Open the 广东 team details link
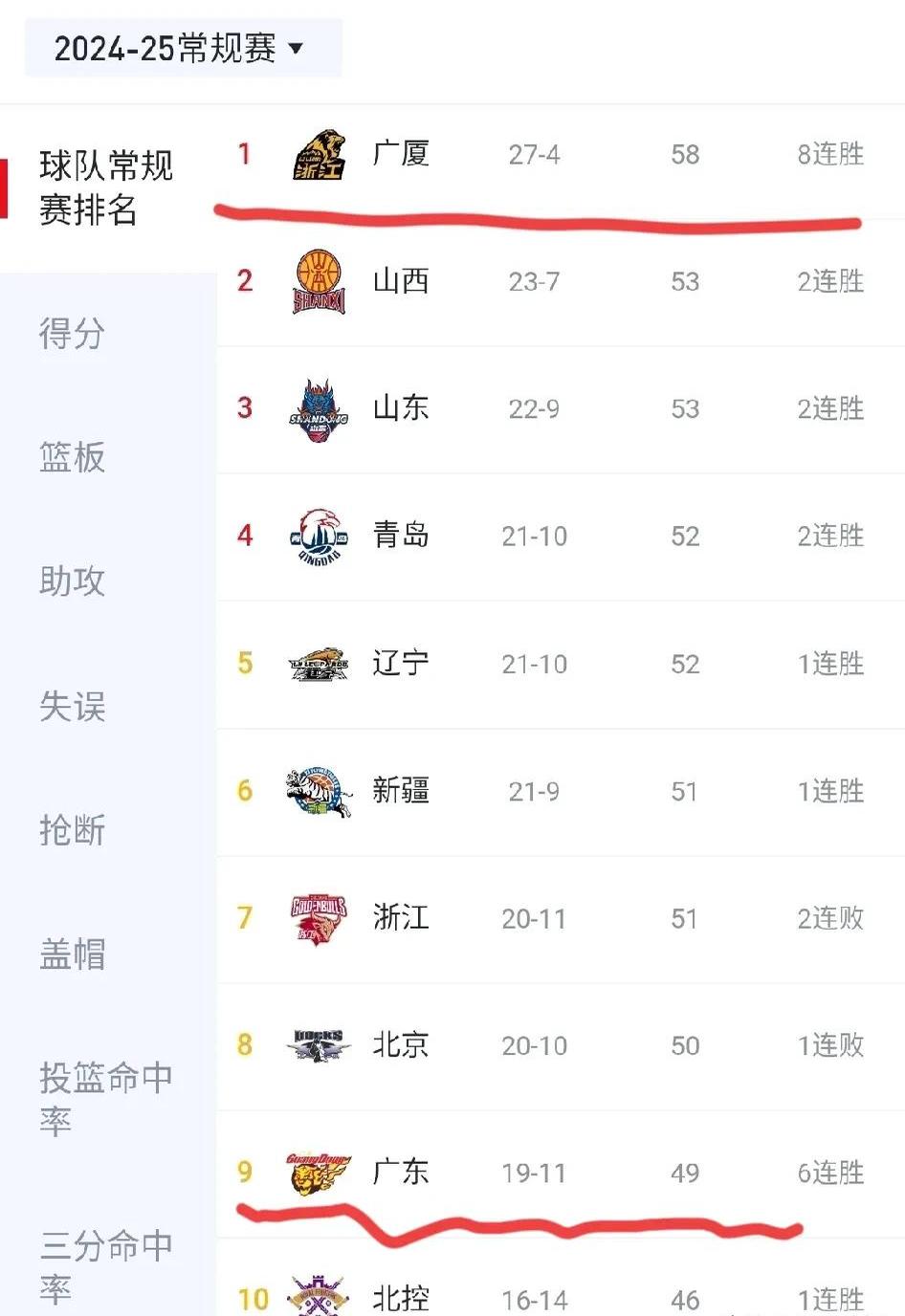The width and height of the screenshot is (905, 1316). click(399, 1172)
